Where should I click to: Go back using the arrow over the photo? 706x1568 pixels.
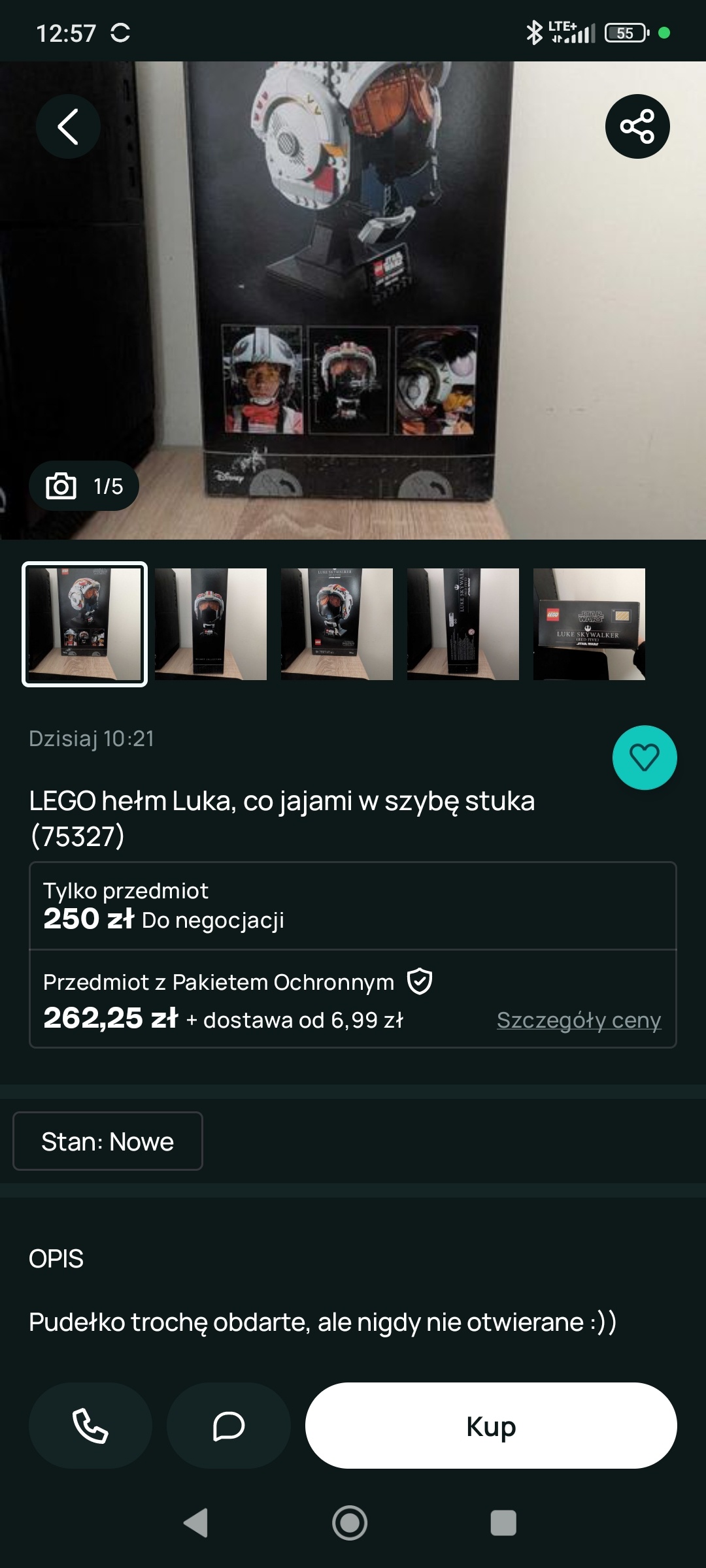pyautogui.click(x=68, y=126)
